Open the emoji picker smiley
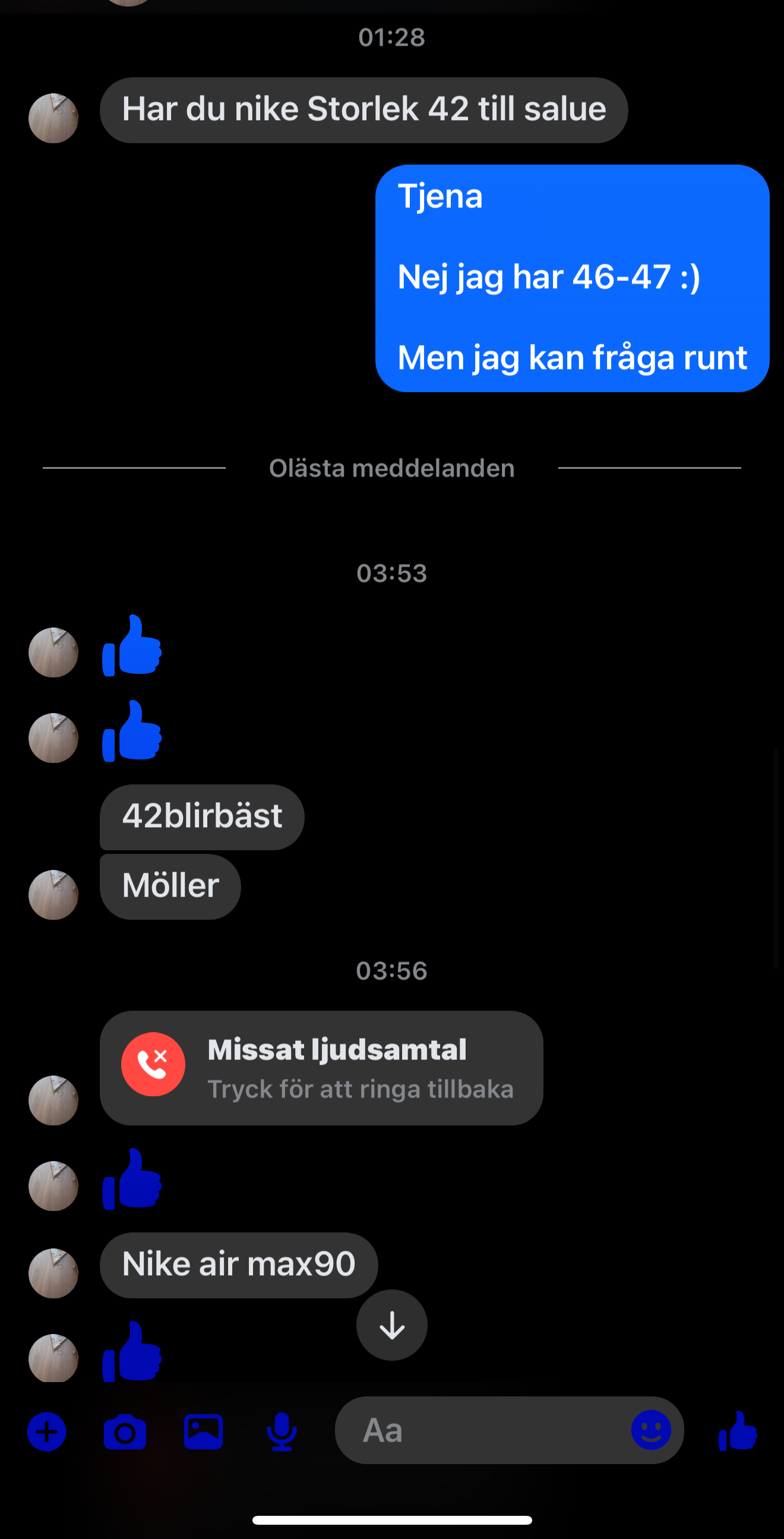Screen dimensions: 784x1539 click(651, 1430)
